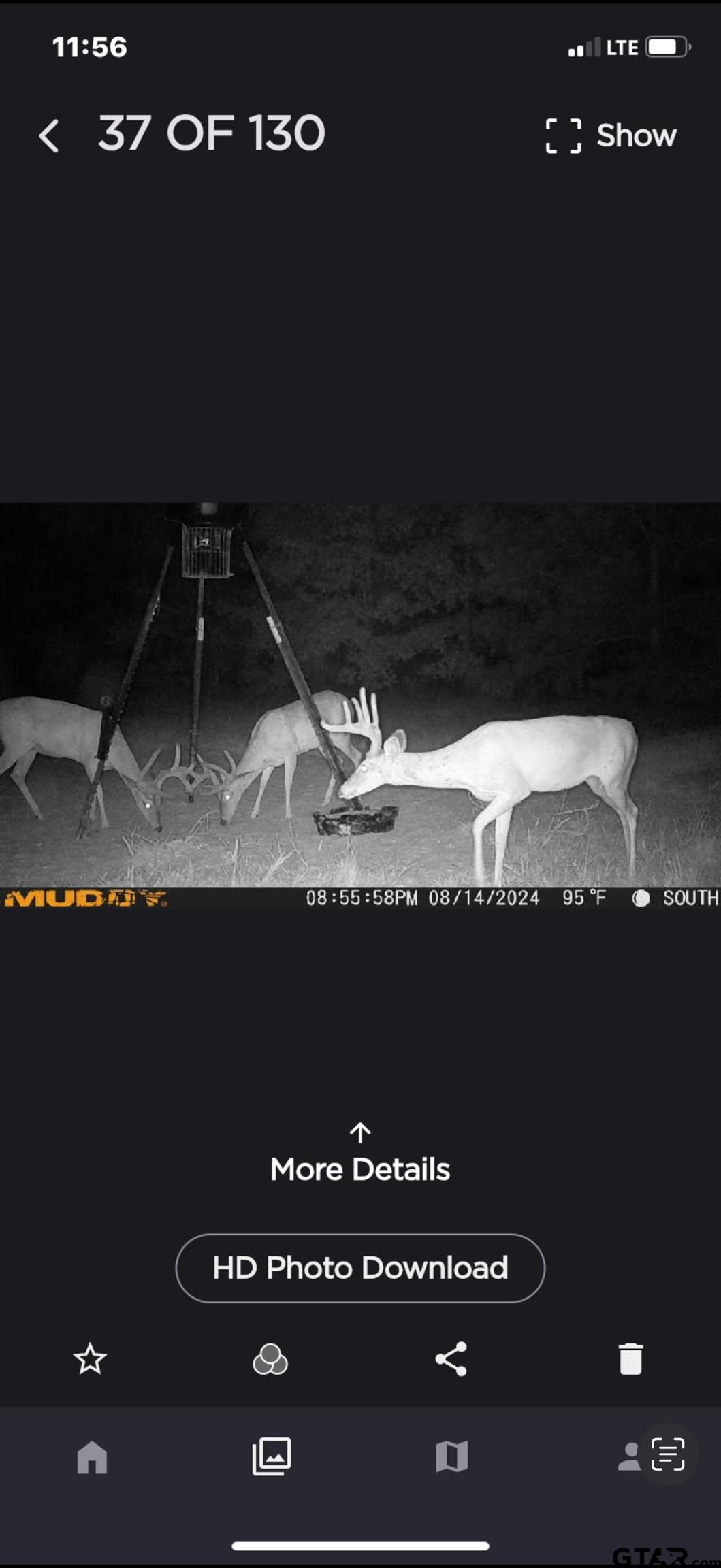Tap the text scan floating button
The image size is (721, 1568).
click(x=668, y=1454)
